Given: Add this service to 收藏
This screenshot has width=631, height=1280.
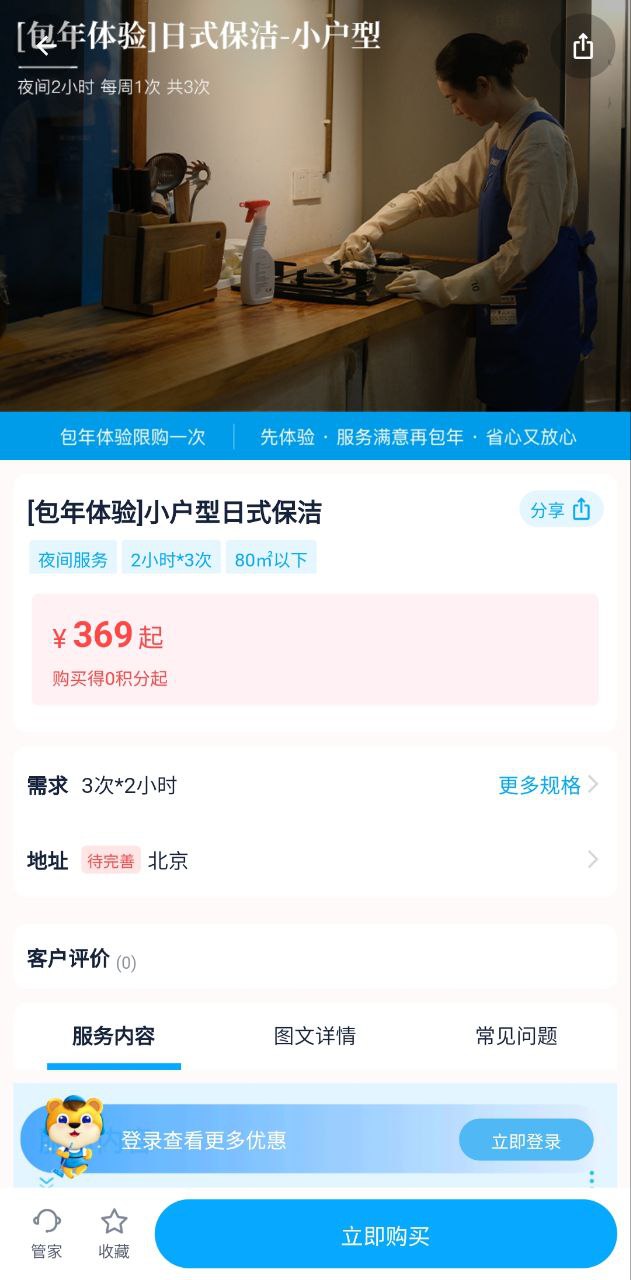Looking at the screenshot, I should (x=114, y=1233).
